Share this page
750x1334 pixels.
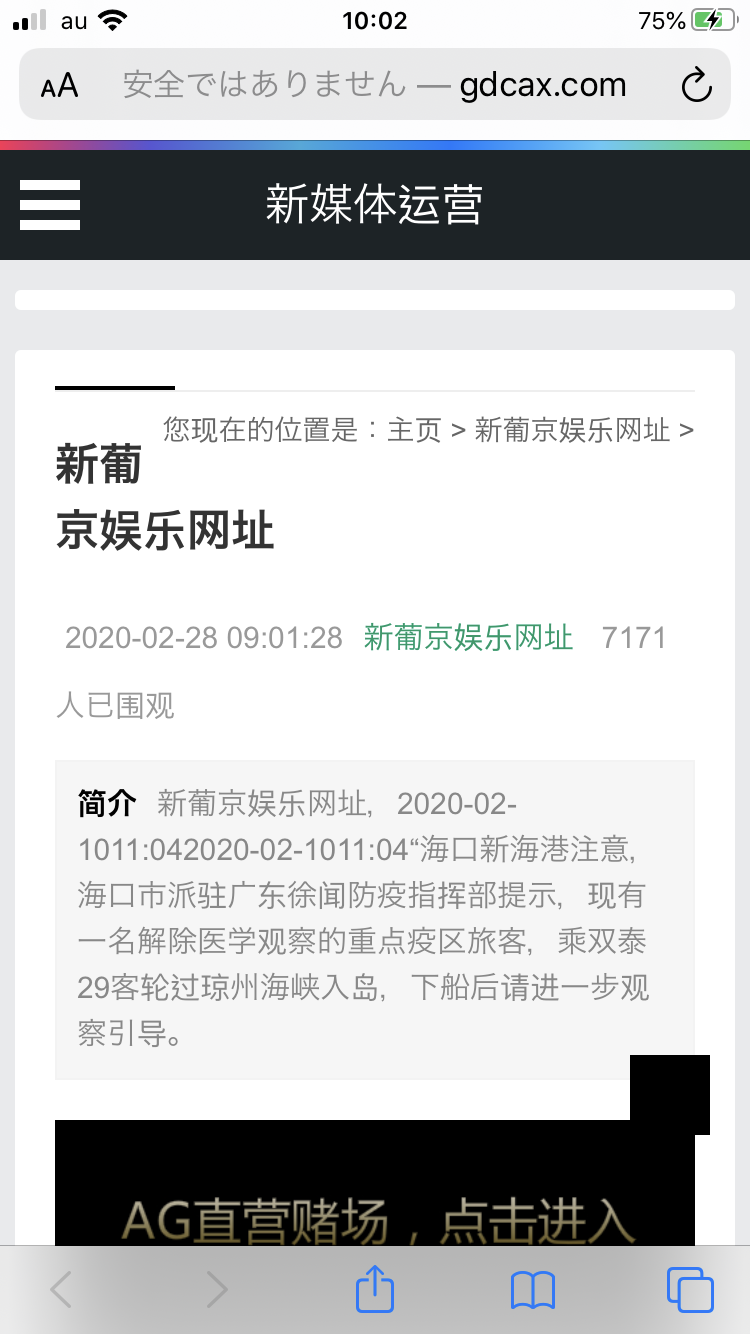click(x=375, y=1290)
